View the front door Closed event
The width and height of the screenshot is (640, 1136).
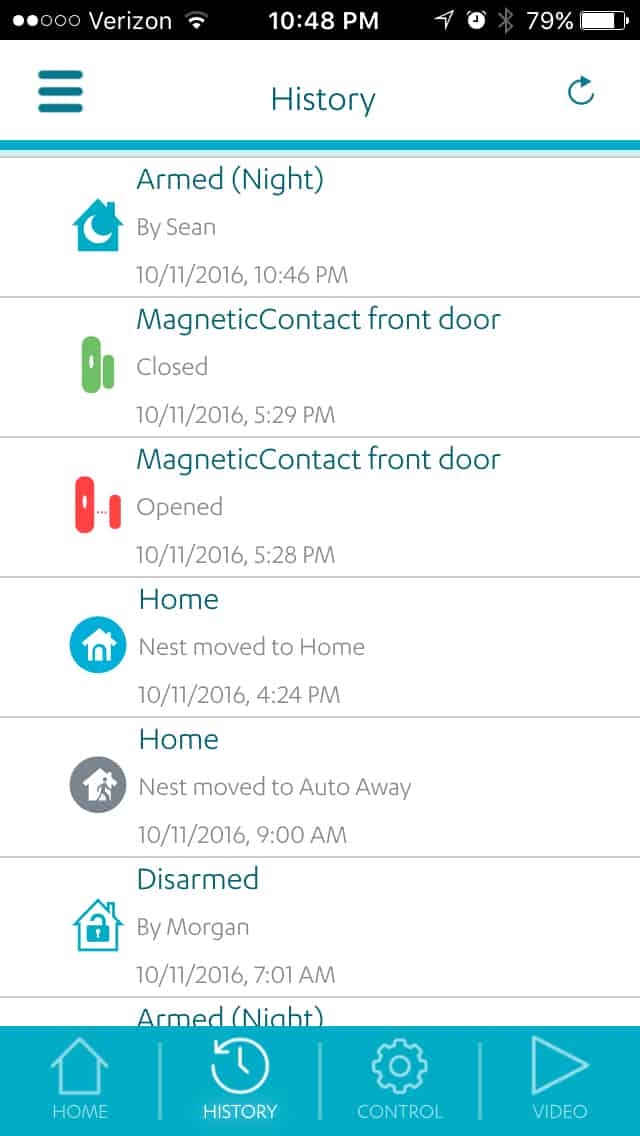click(320, 367)
